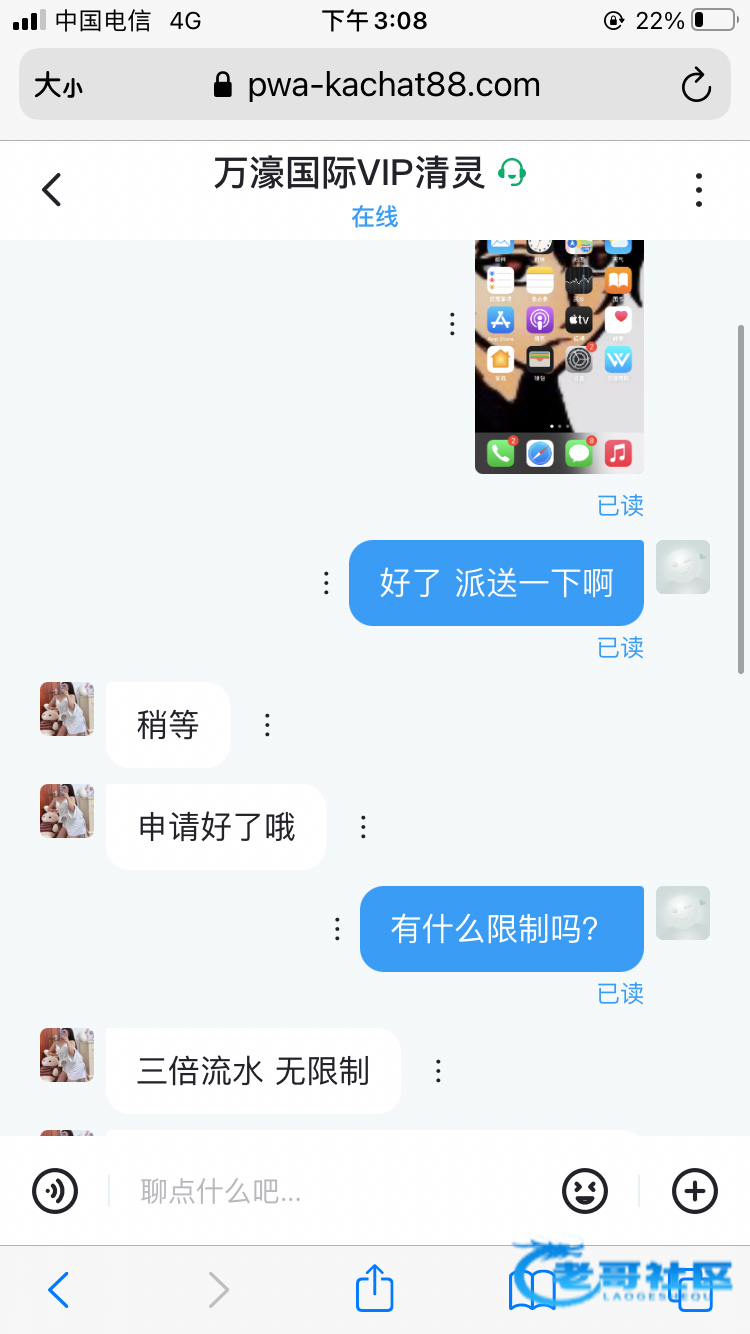Image resolution: width=750 pixels, height=1334 pixels.
Task: Open the plus attachment menu
Action: [695, 1191]
